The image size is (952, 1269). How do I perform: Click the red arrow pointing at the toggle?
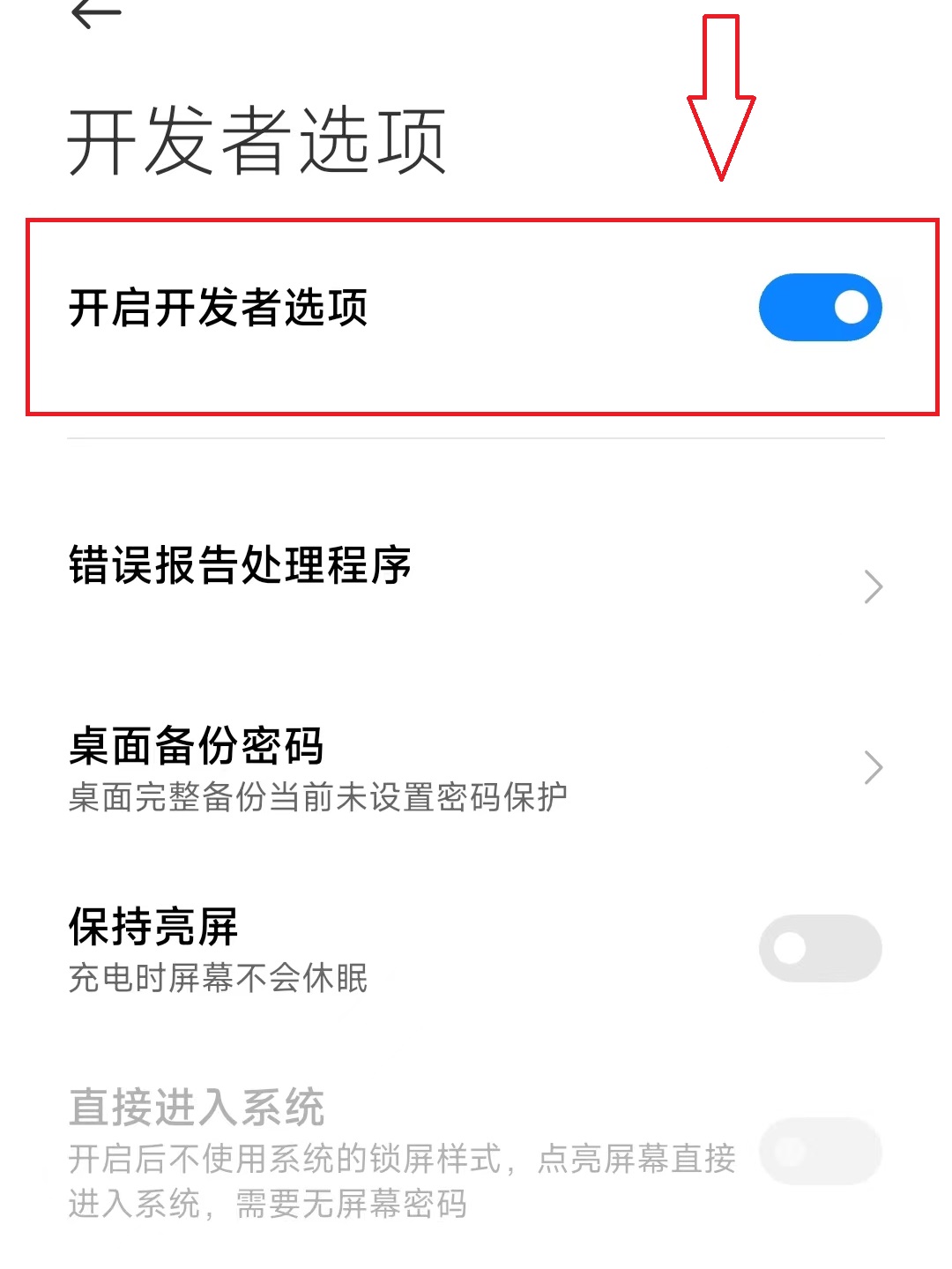point(721,97)
